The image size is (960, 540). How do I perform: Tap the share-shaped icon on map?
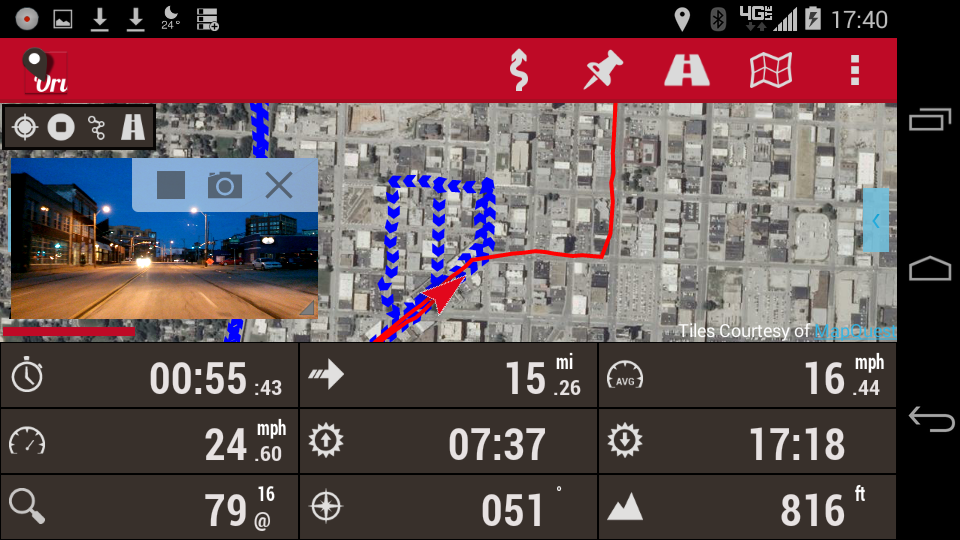(x=97, y=127)
